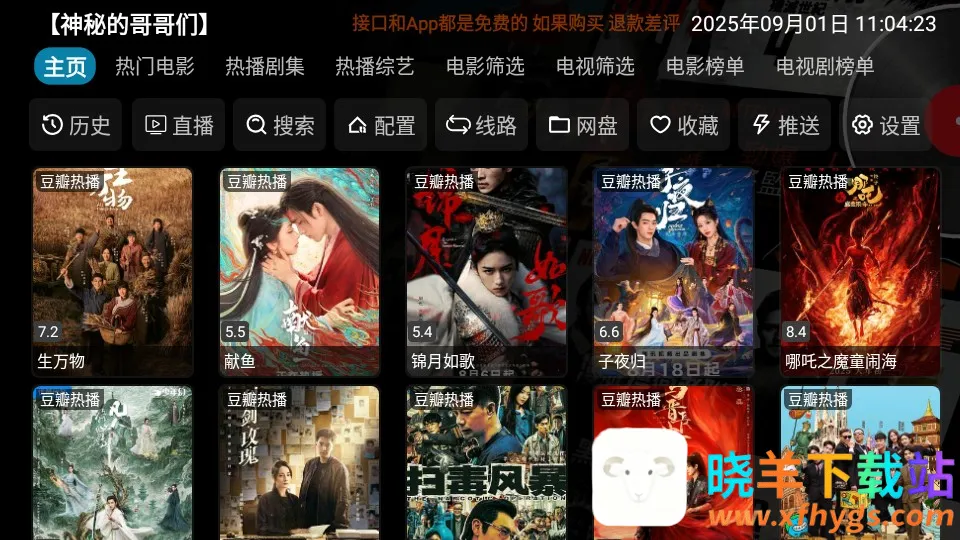The height and width of the screenshot is (540, 960).
Task: Open the 网盘 cloud drive
Action: click(x=582, y=125)
